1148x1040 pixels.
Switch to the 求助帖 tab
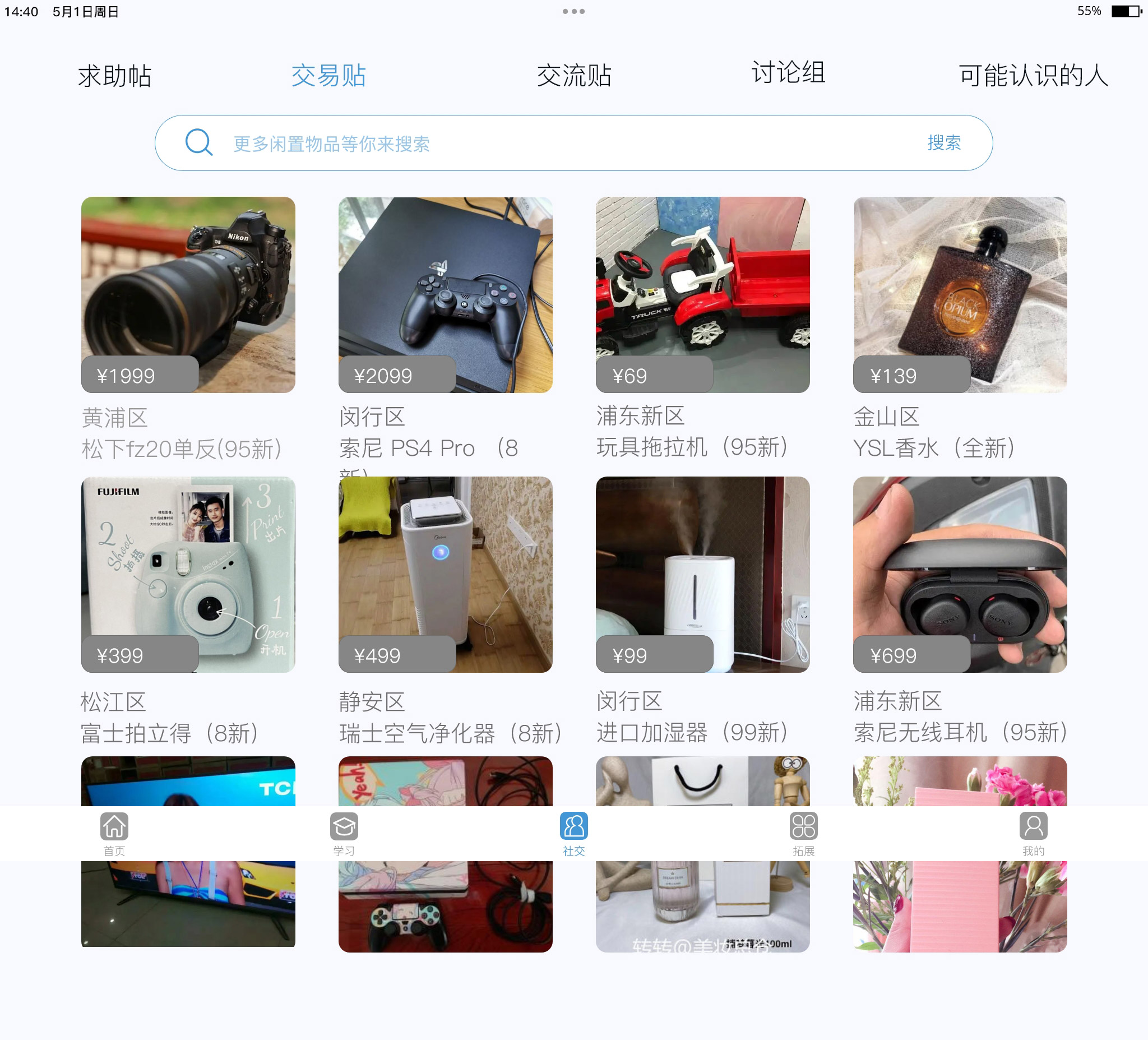pos(114,75)
